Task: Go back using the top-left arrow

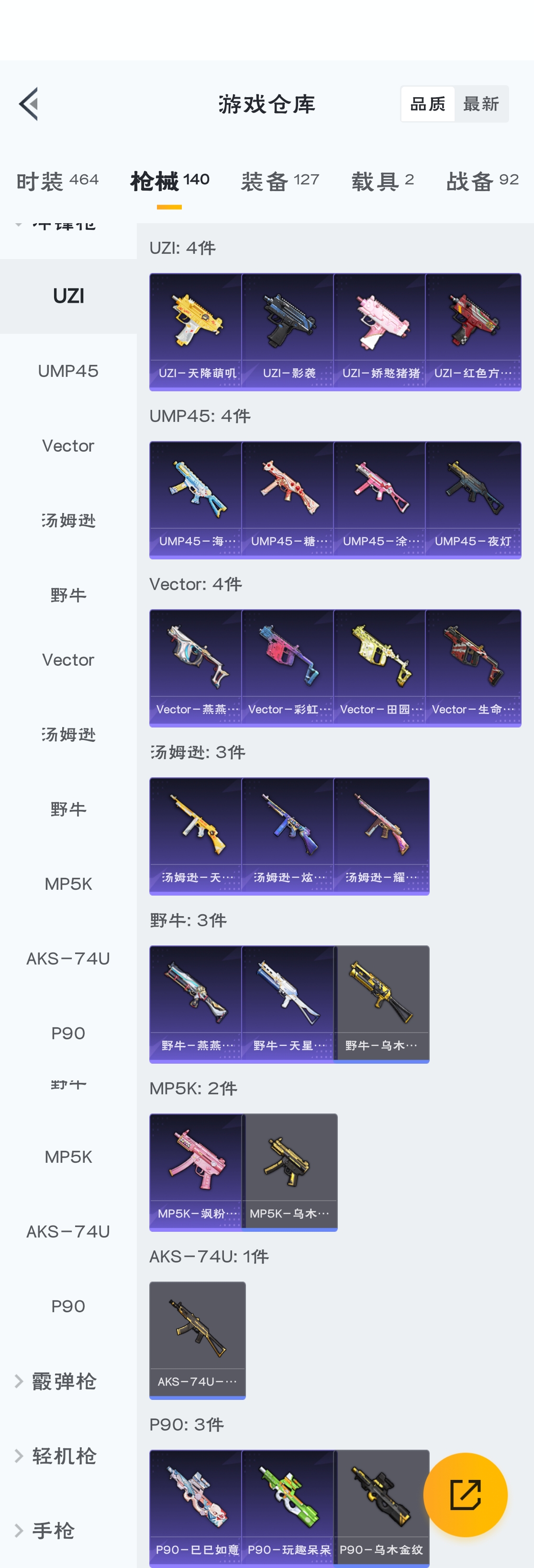Action: [x=29, y=103]
